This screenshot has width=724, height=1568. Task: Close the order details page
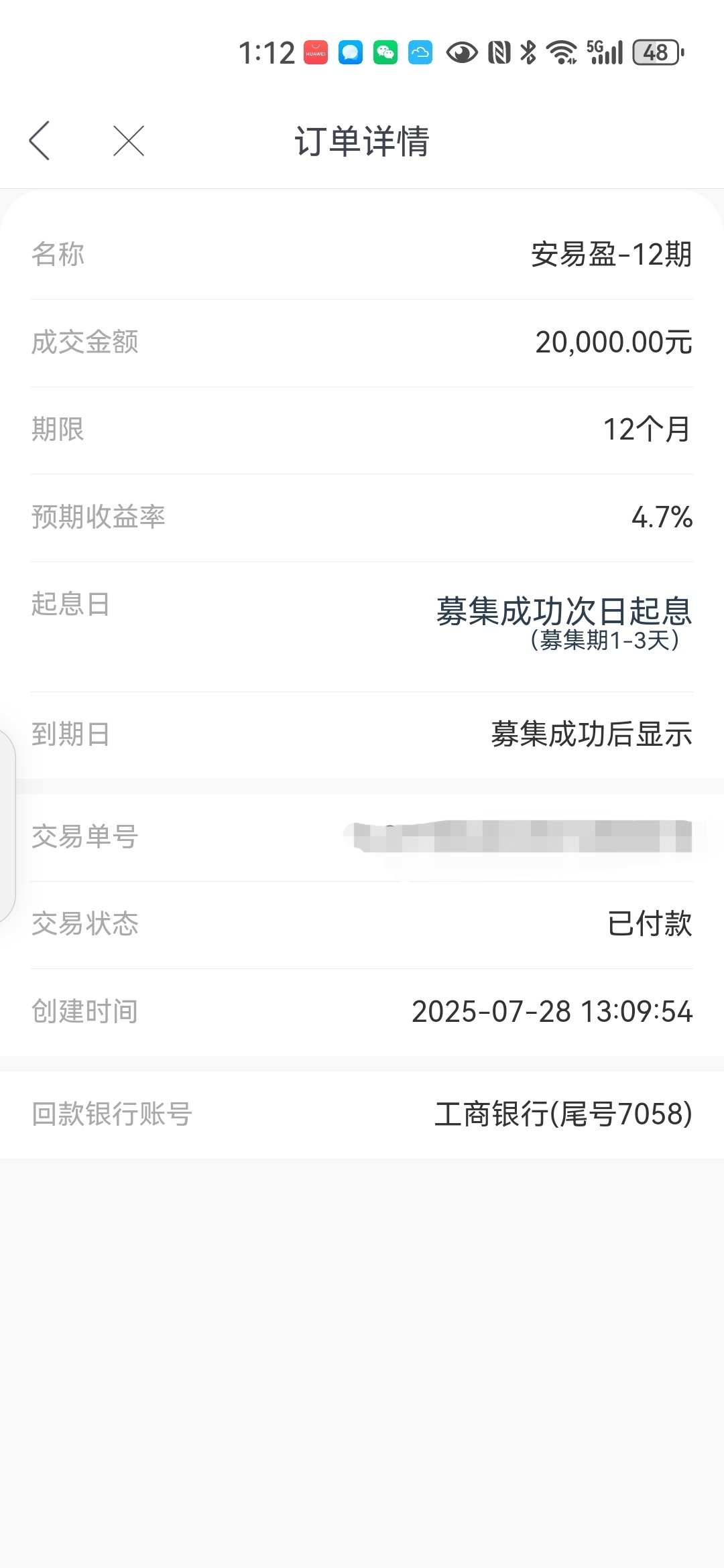129,141
